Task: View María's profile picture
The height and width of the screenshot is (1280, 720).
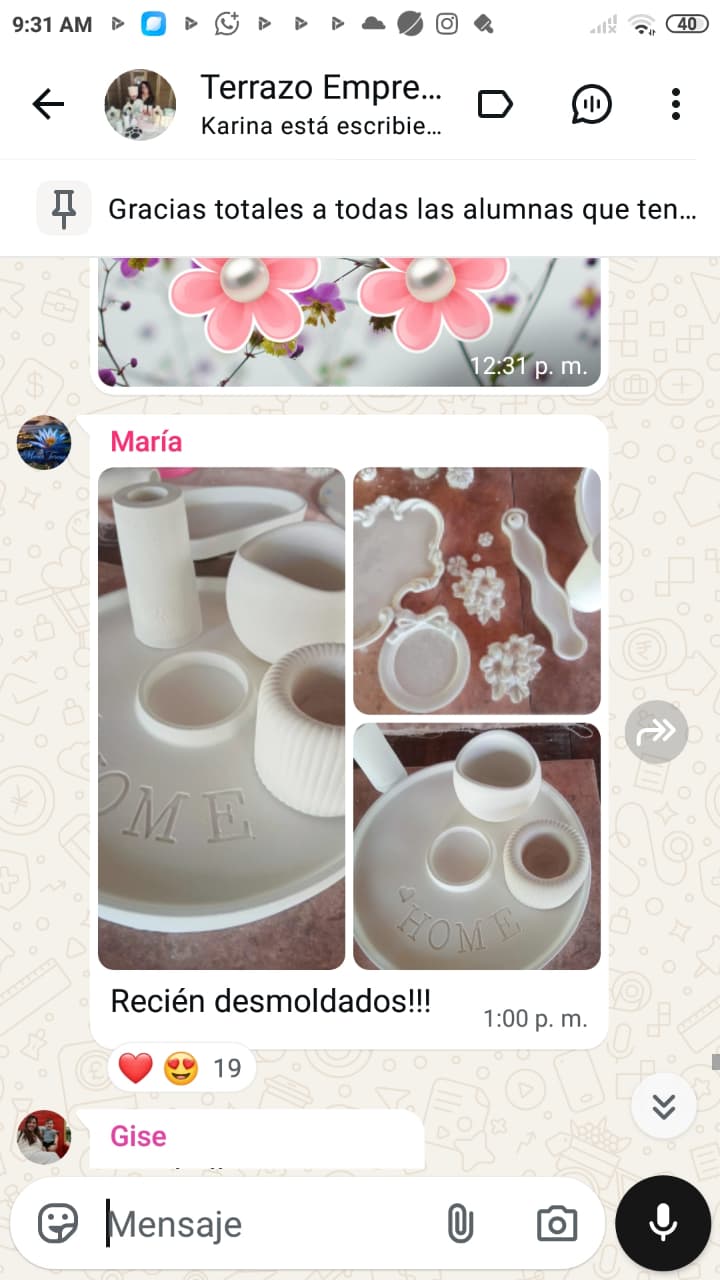Action: pyautogui.click(x=44, y=442)
